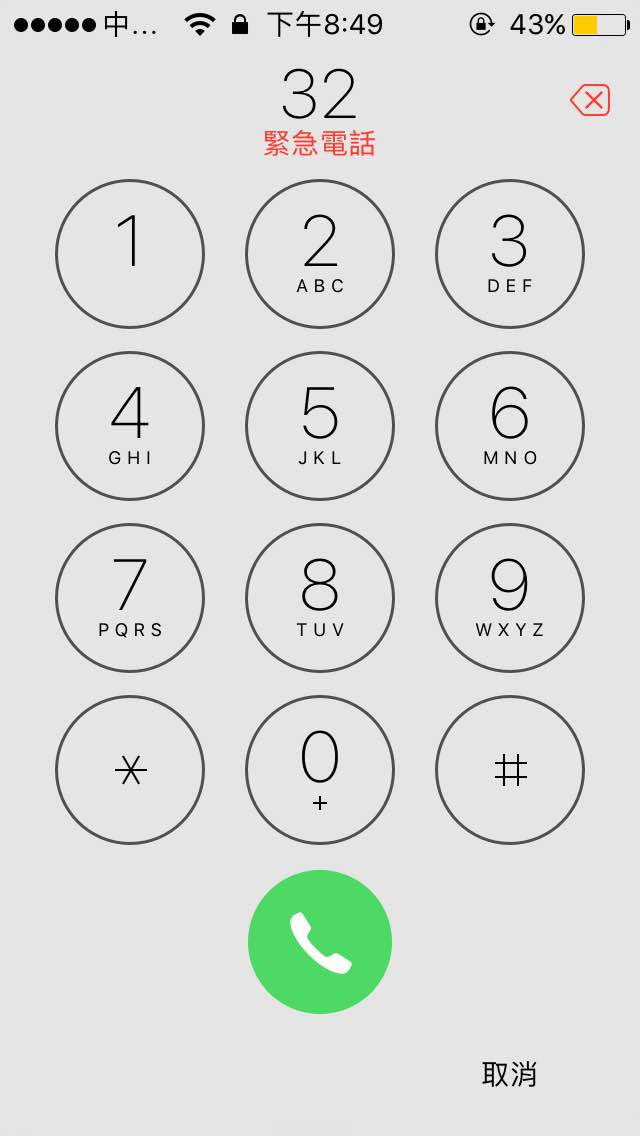Screen dimensions: 640x1136
Task: Enter digit 5 JKL
Action: coord(320,426)
